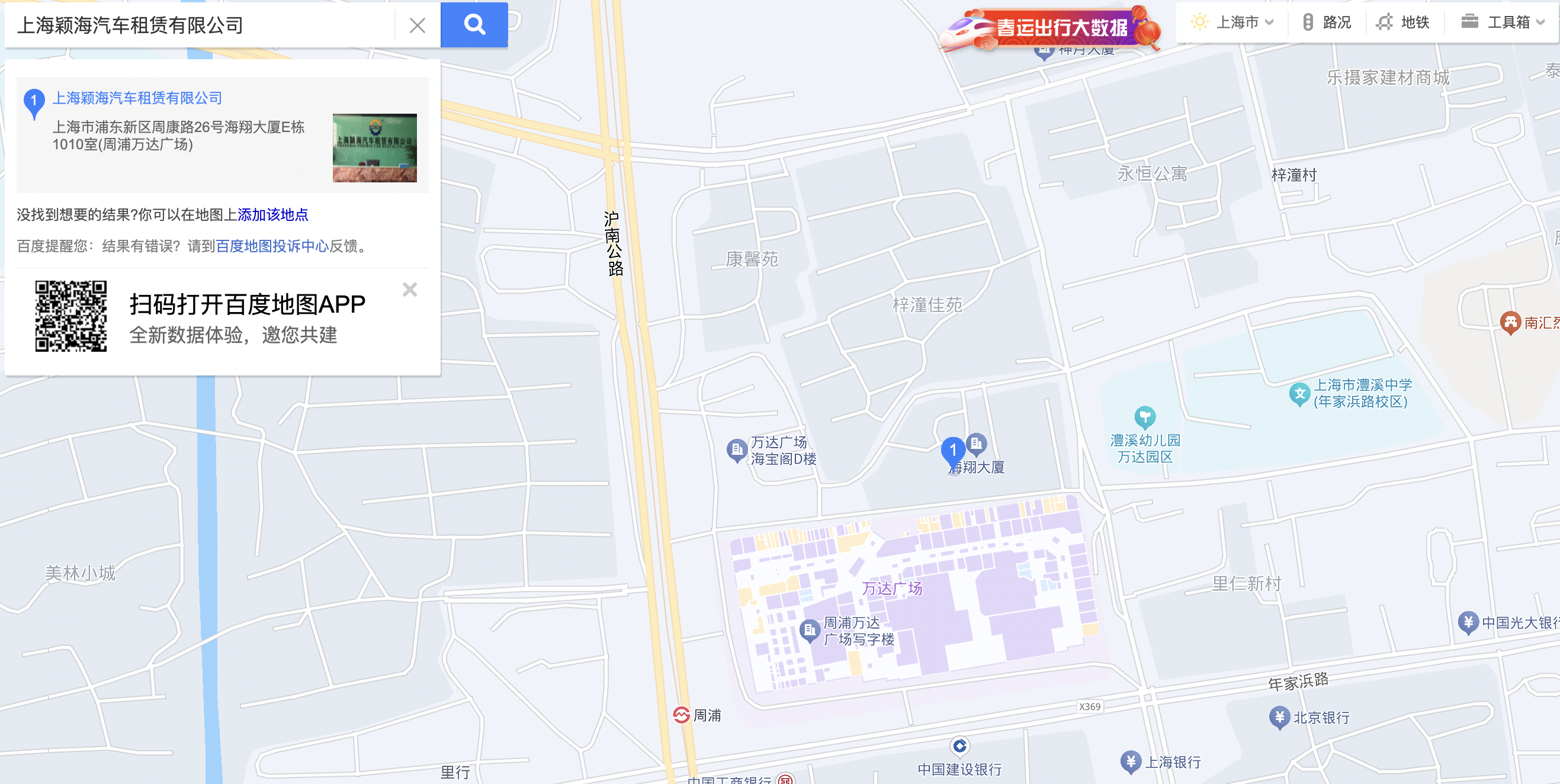
Task: Clear the search text
Action: point(418,25)
